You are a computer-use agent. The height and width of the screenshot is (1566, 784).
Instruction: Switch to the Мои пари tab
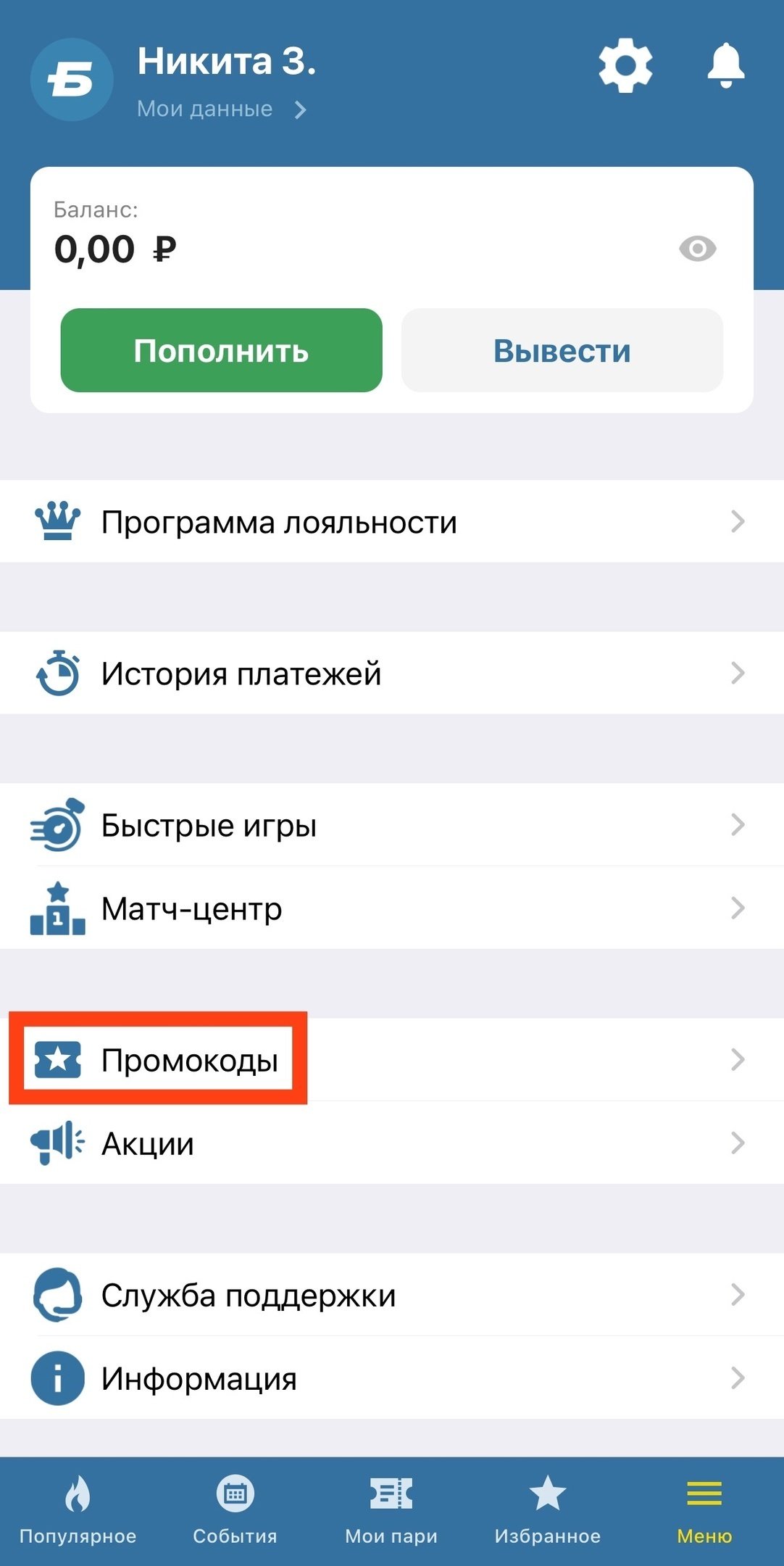391,1509
